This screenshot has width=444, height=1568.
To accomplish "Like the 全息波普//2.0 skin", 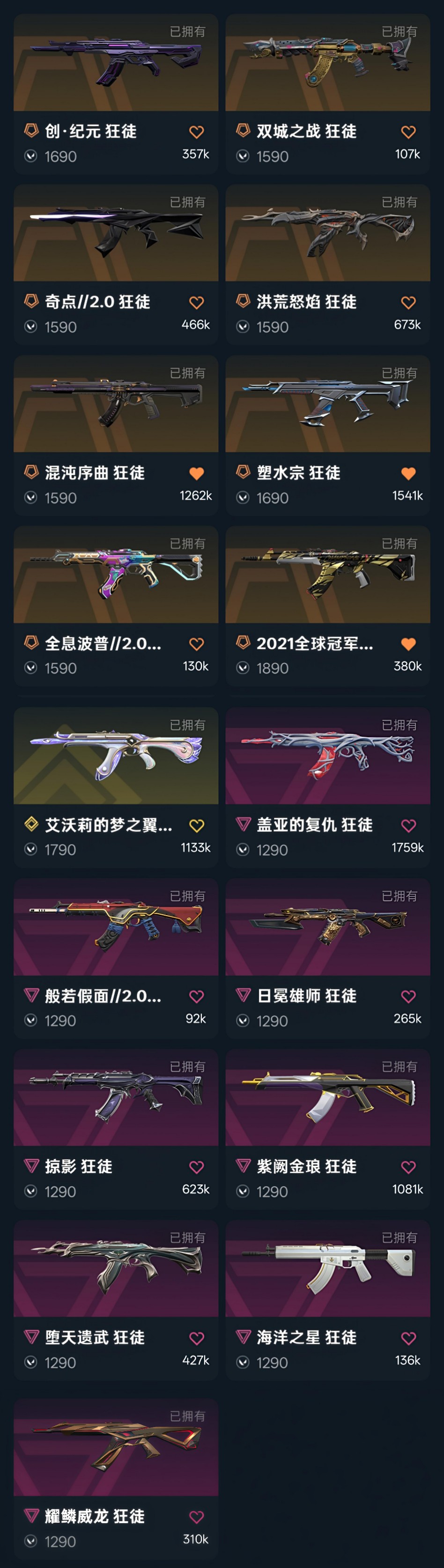I will pos(196,643).
